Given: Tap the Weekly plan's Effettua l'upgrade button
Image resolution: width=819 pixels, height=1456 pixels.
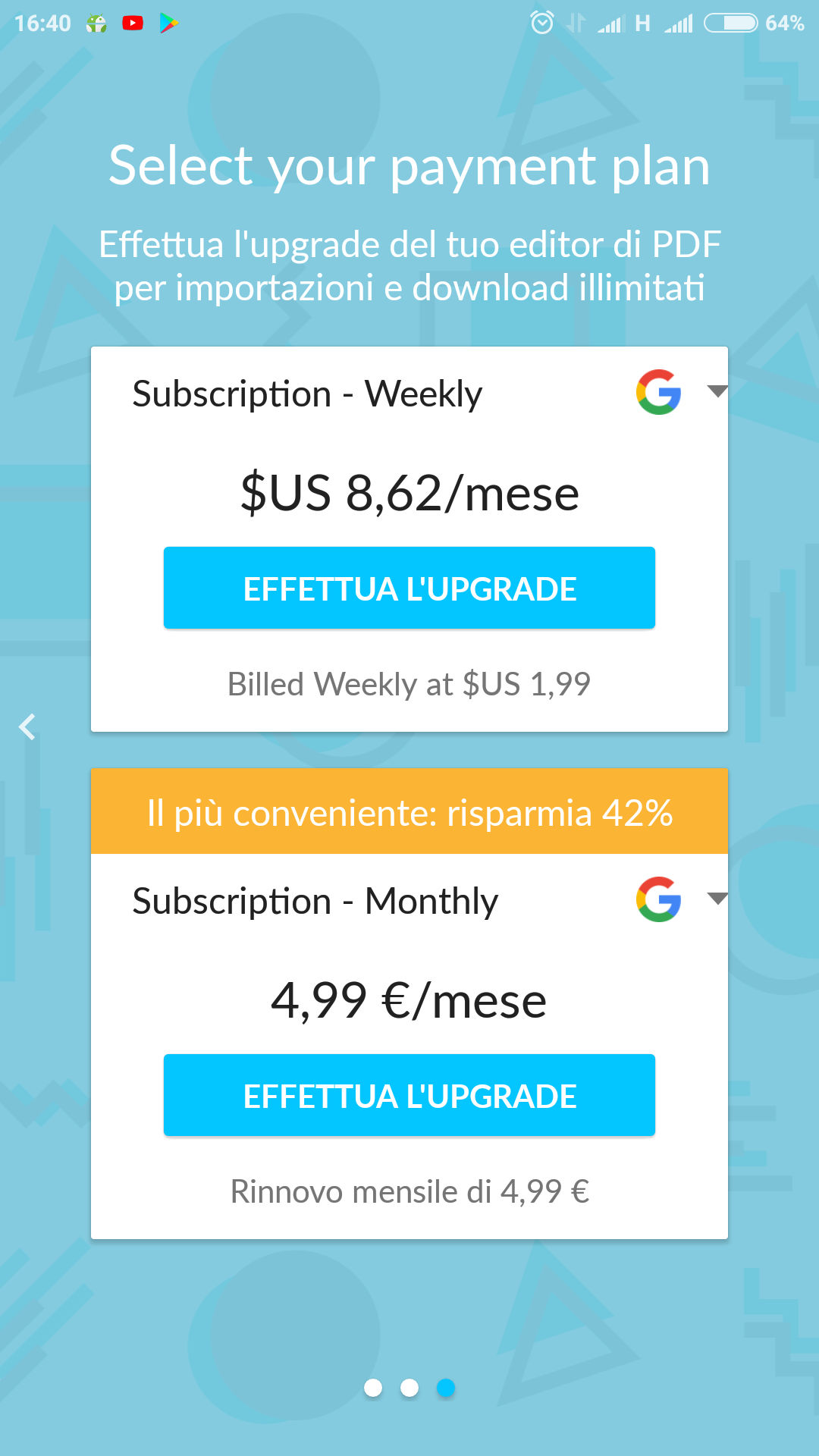Looking at the screenshot, I should click(x=409, y=588).
